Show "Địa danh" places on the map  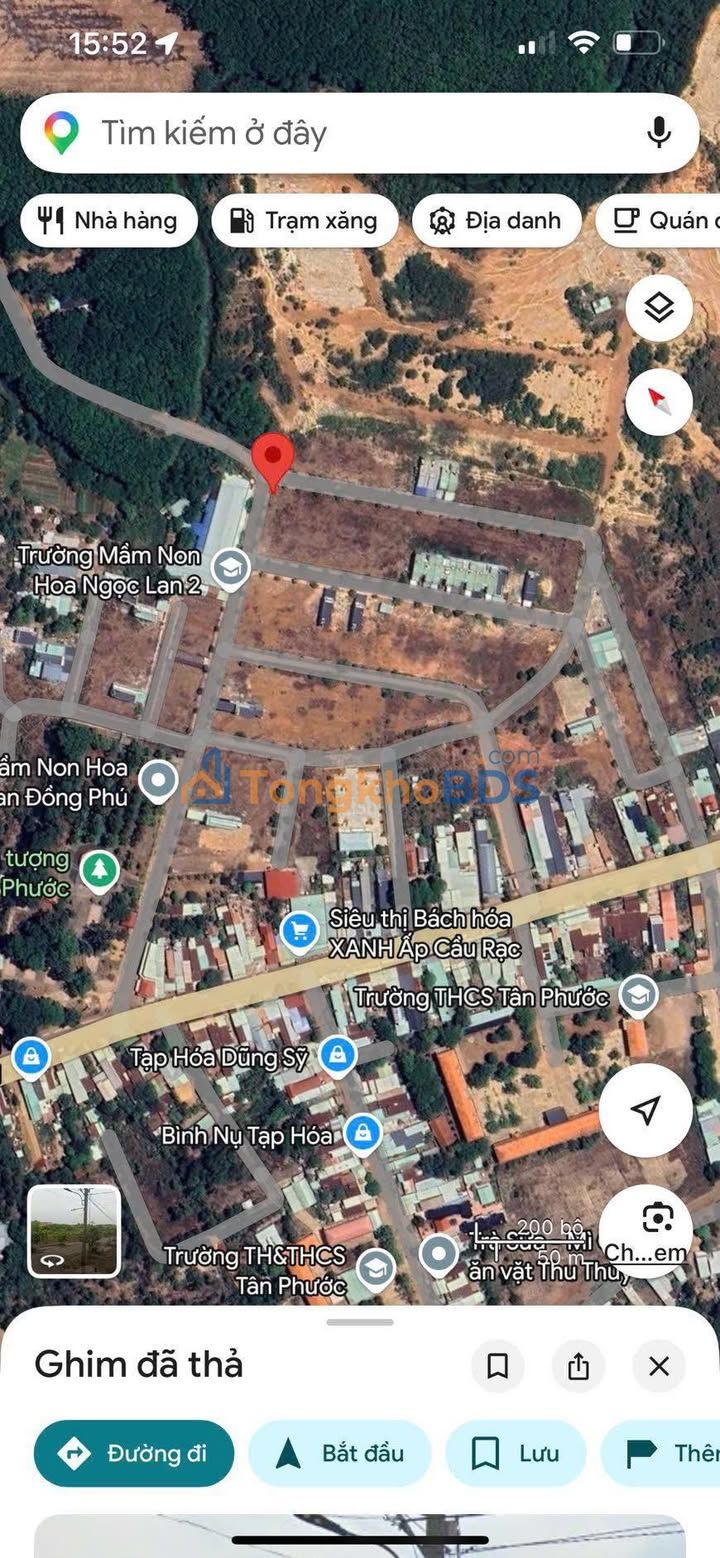pyautogui.click(x=496, y=221)
